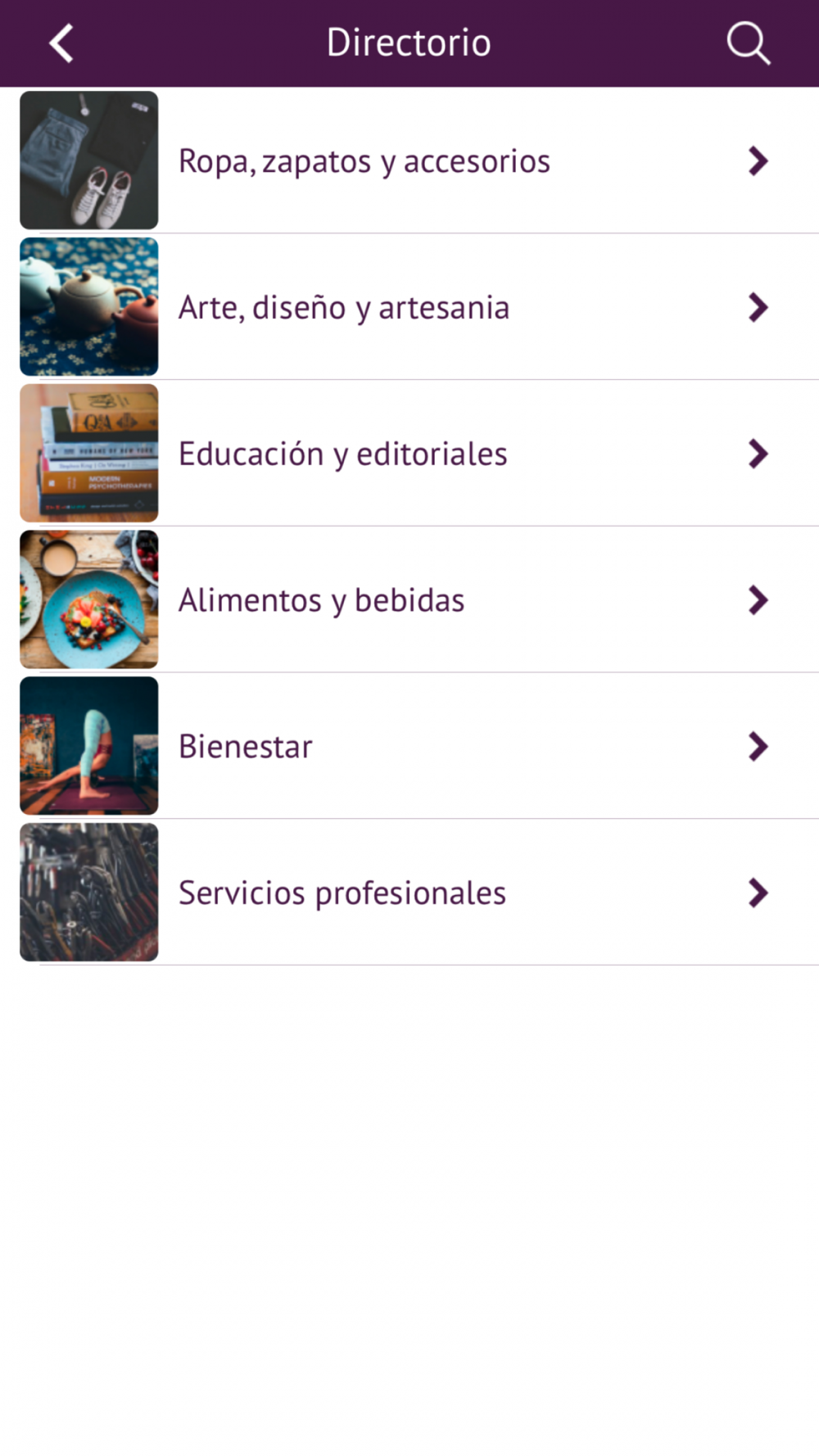Open the search magnifier icon
The image size is (819, 1456).
(748, 43)
